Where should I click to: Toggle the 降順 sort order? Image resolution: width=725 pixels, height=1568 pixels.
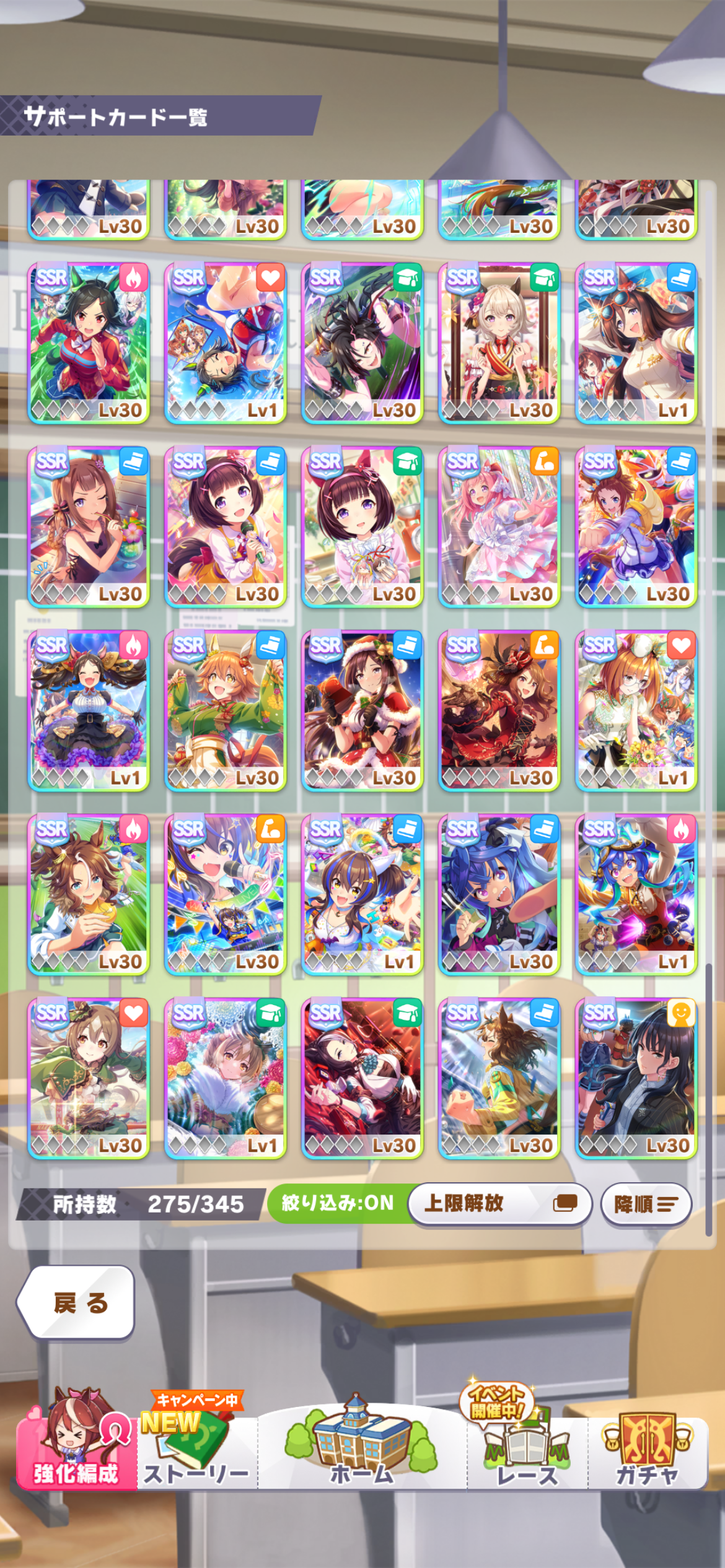pyautogui.click(x=645, y=1204)
